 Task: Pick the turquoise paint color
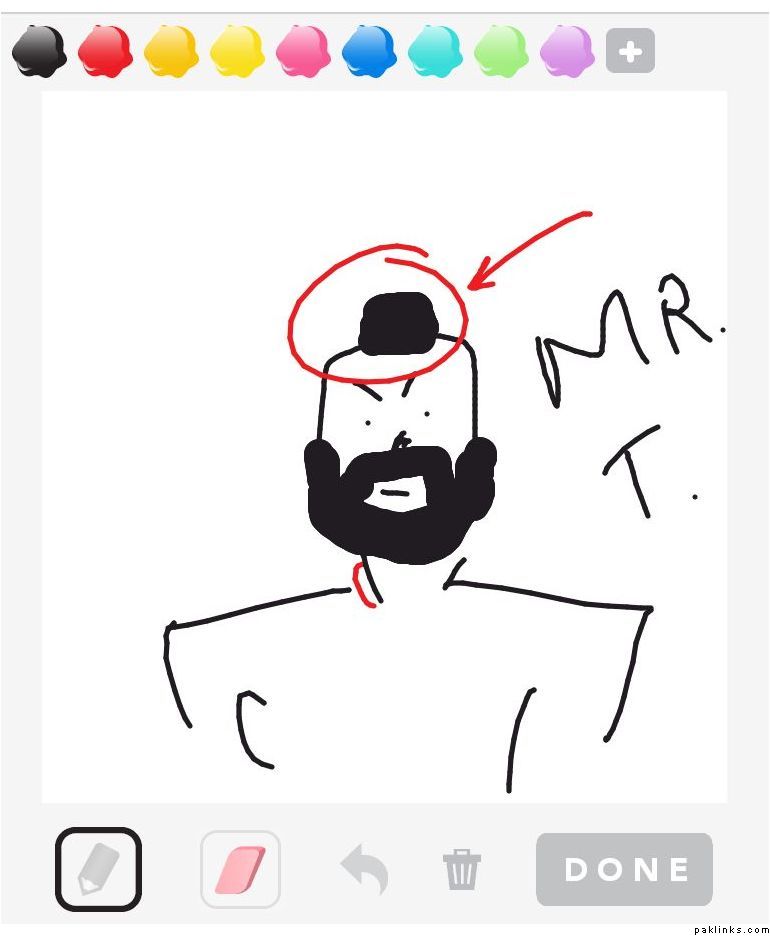435,51
